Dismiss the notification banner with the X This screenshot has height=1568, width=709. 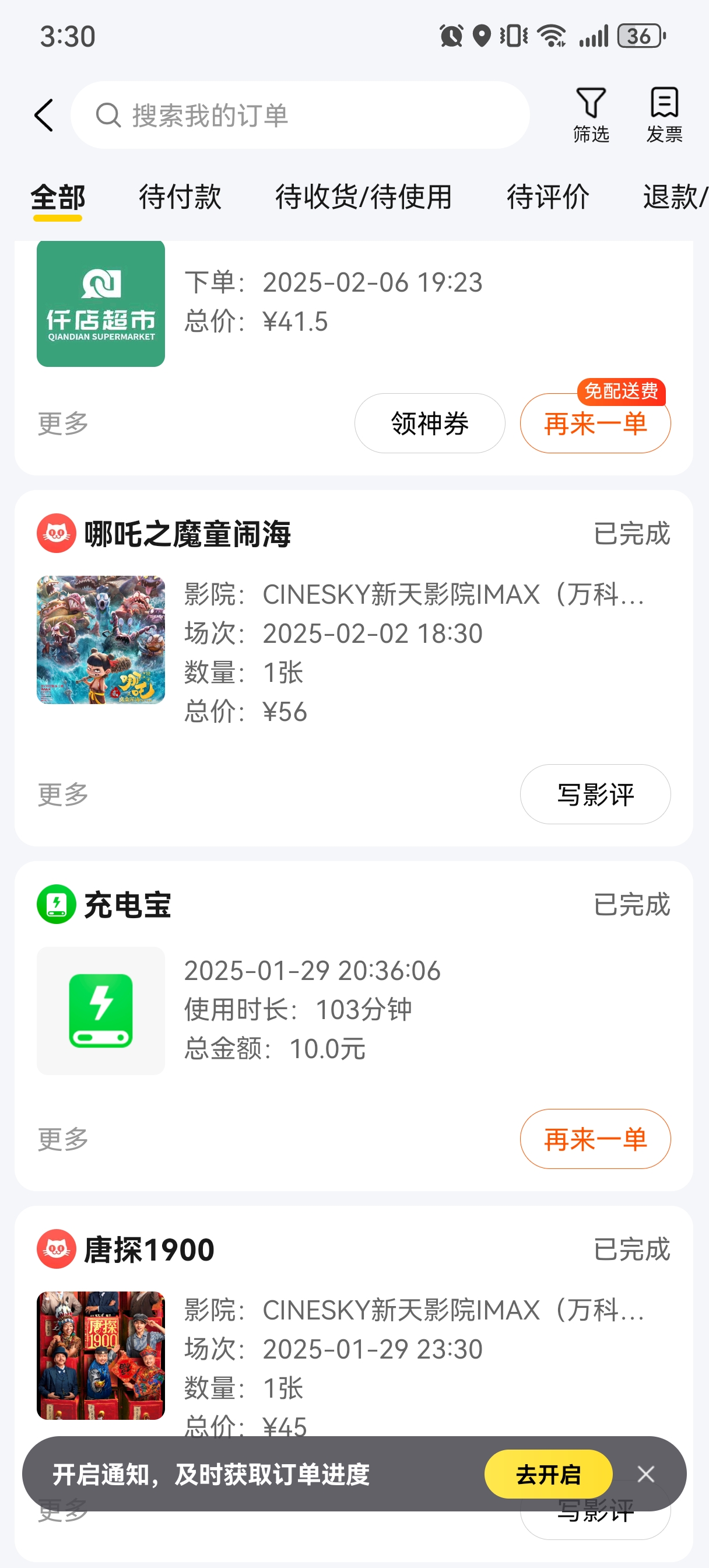click(645, 1473)
